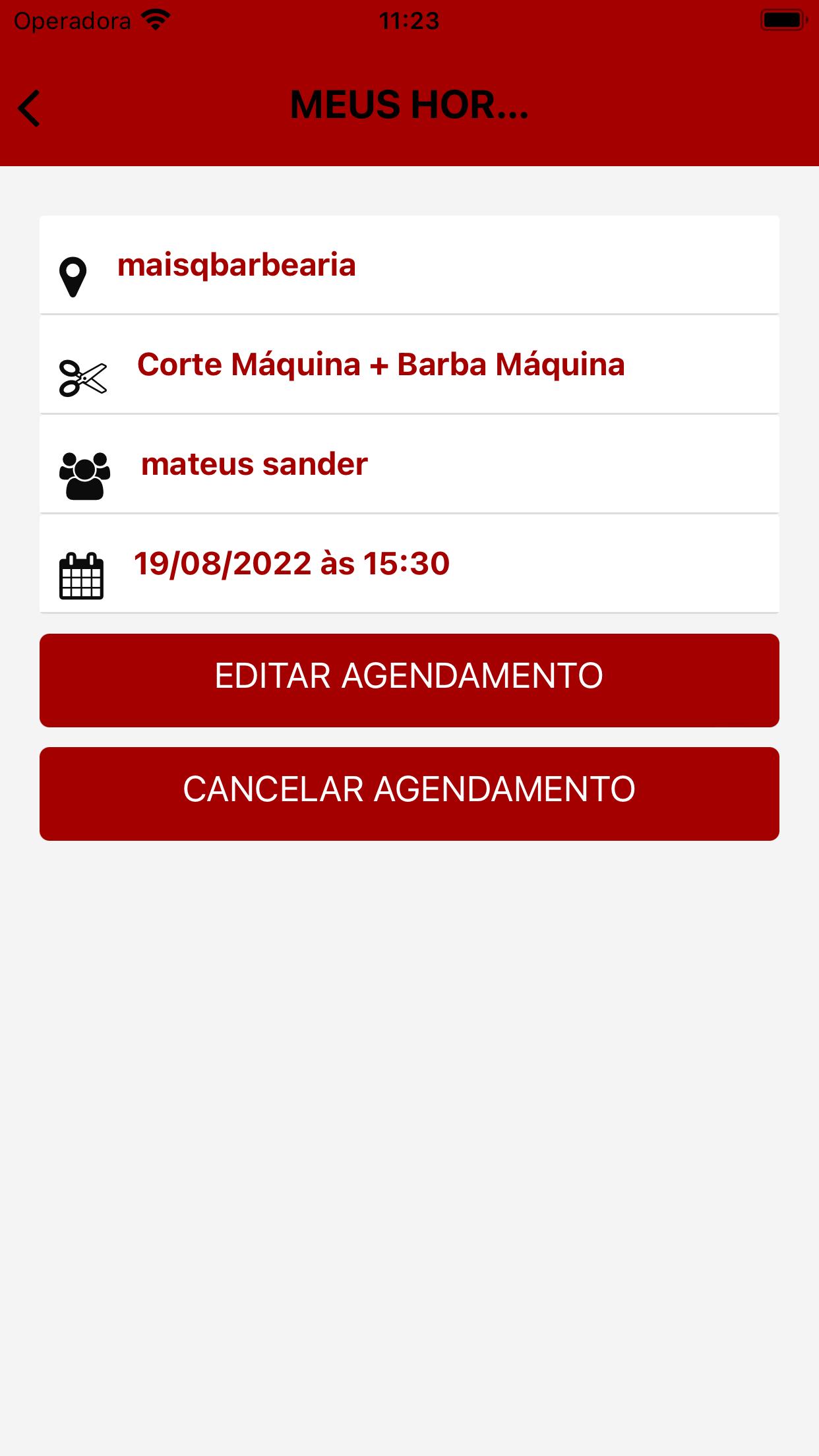Cancel the appointment with Cancelar Agendamento
This screenshot has width=819, height=1456.
click(x=409, y=794)
